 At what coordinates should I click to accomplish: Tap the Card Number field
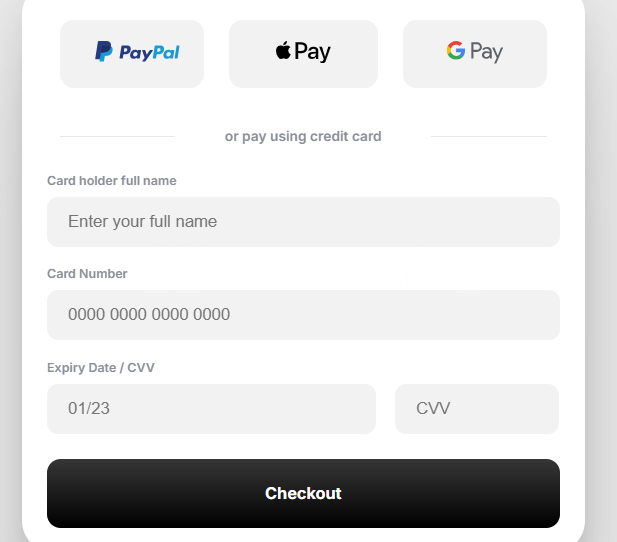303,315
